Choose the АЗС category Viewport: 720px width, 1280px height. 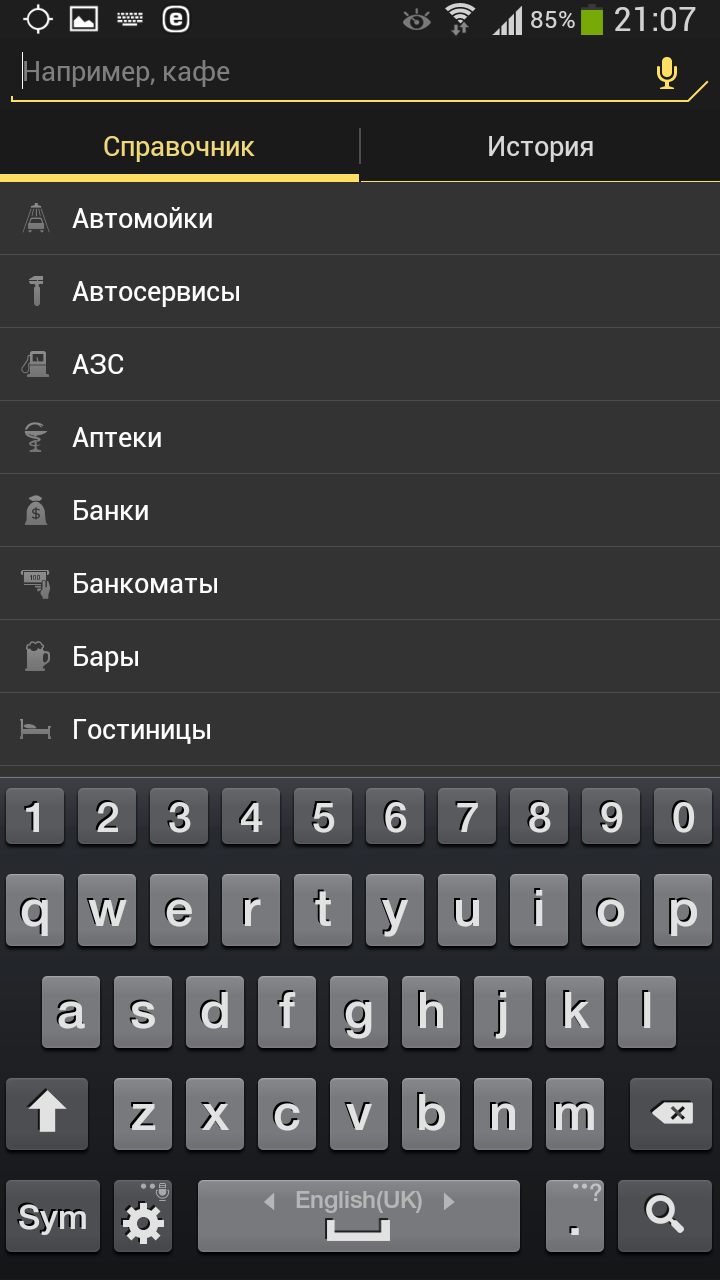[360, 364]
